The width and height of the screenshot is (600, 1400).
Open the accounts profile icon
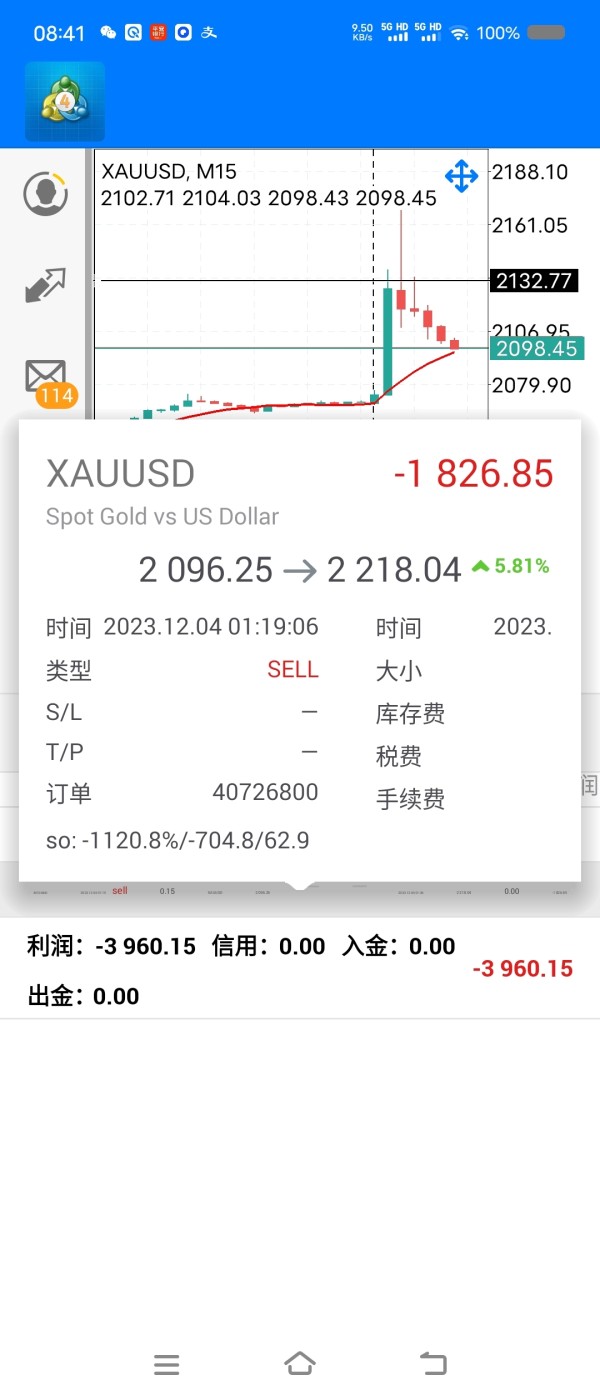45,193
